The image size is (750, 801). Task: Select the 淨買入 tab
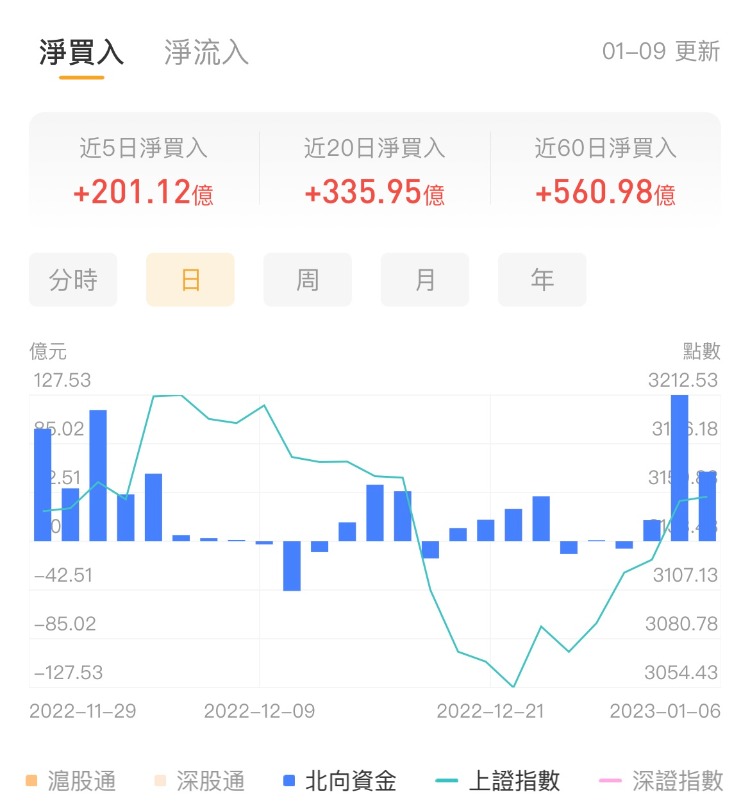(81, 52)
